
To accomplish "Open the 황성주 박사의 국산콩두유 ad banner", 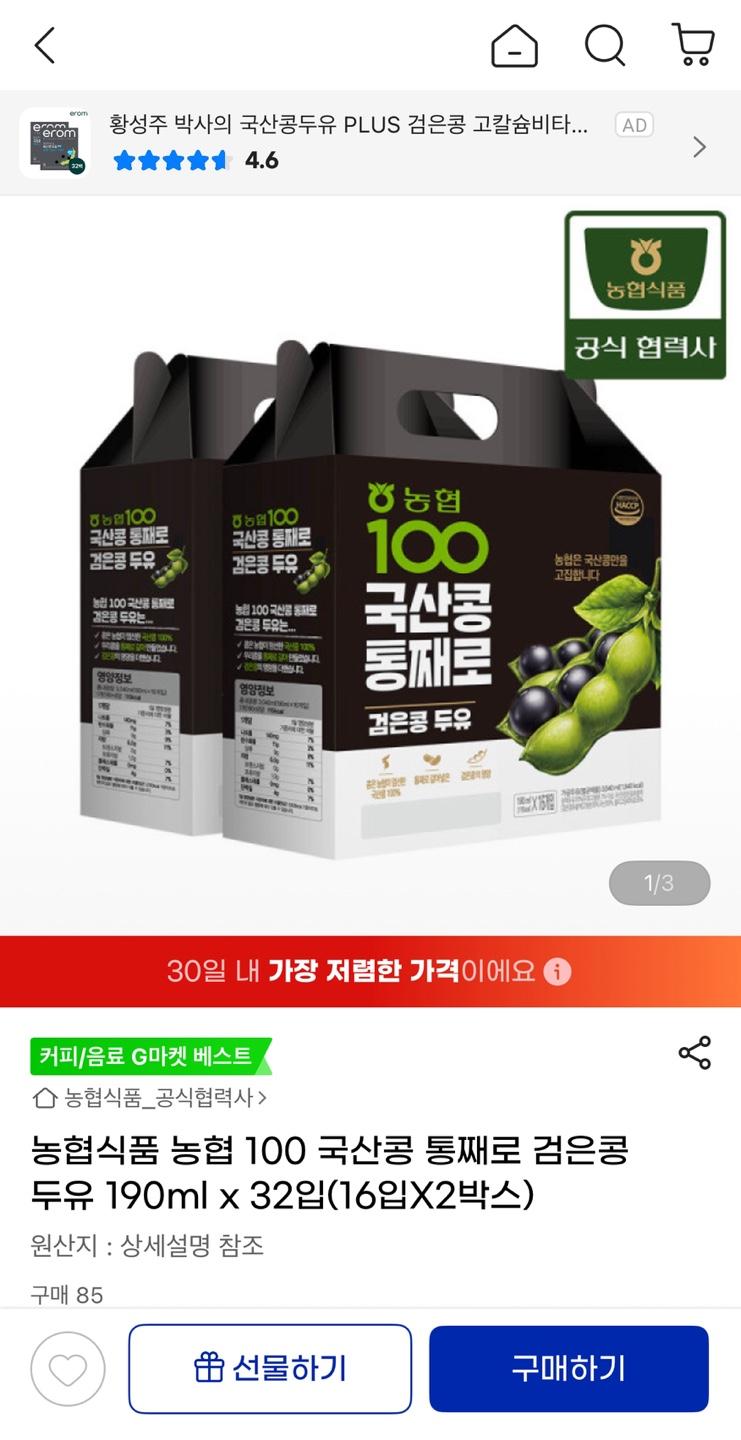I will [370, 143].
